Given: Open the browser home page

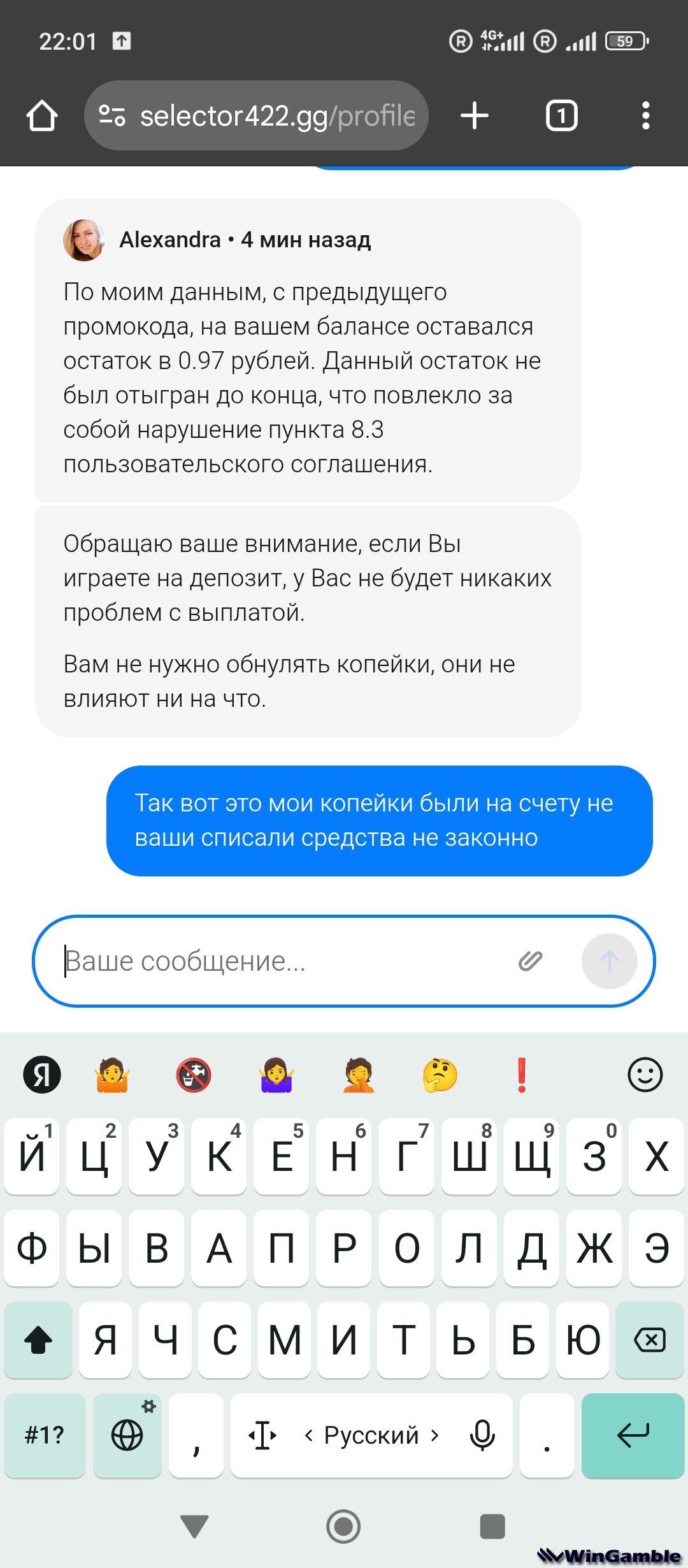Looking at the screenshot, I should pyautogui.click(x=42, y=116).
